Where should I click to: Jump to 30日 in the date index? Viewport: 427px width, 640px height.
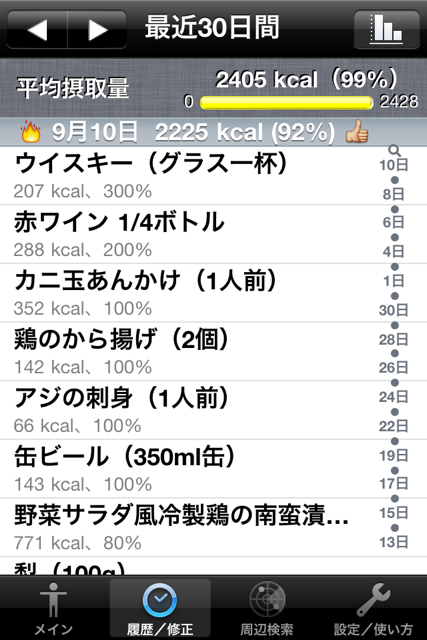[393, 310]
